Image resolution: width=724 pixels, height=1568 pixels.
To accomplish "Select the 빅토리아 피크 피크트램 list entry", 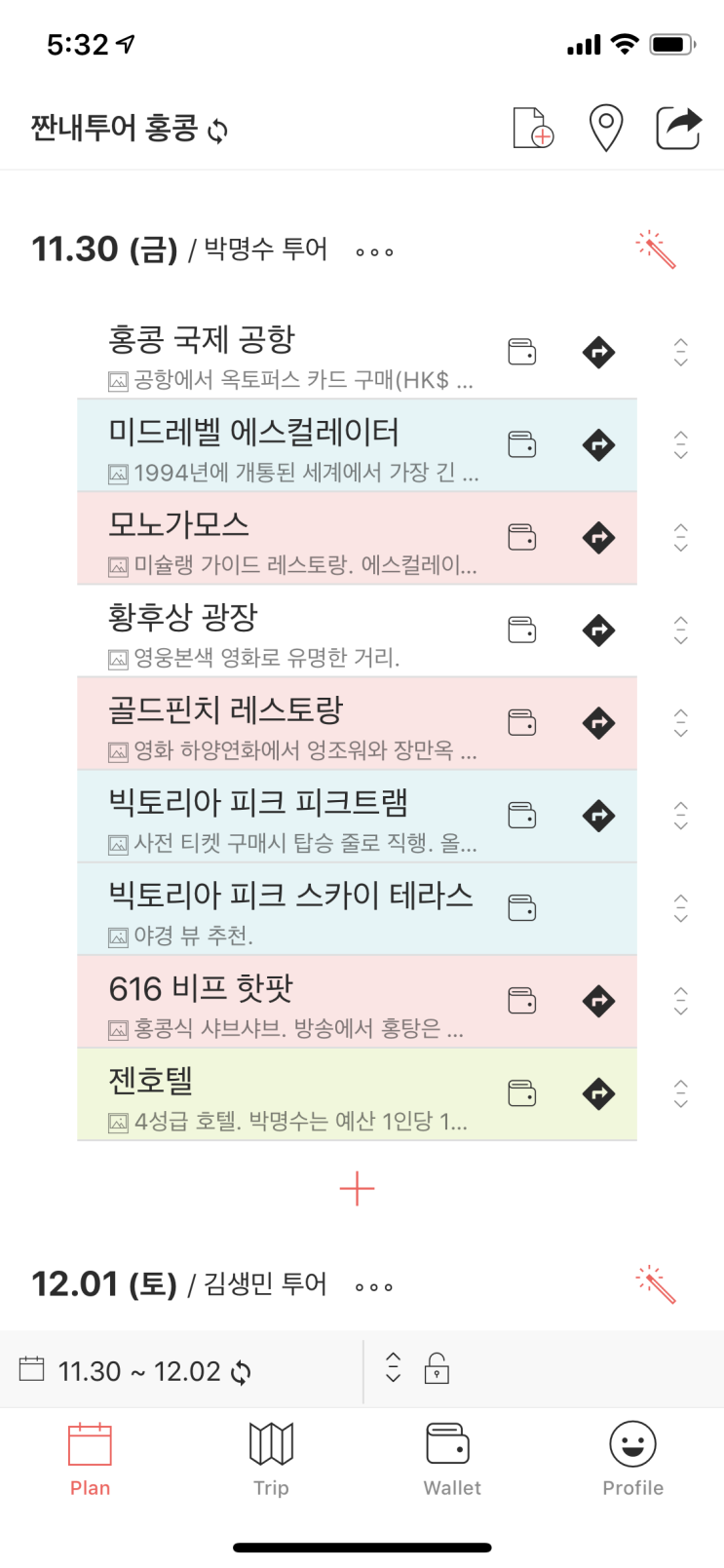I will 292,817.
